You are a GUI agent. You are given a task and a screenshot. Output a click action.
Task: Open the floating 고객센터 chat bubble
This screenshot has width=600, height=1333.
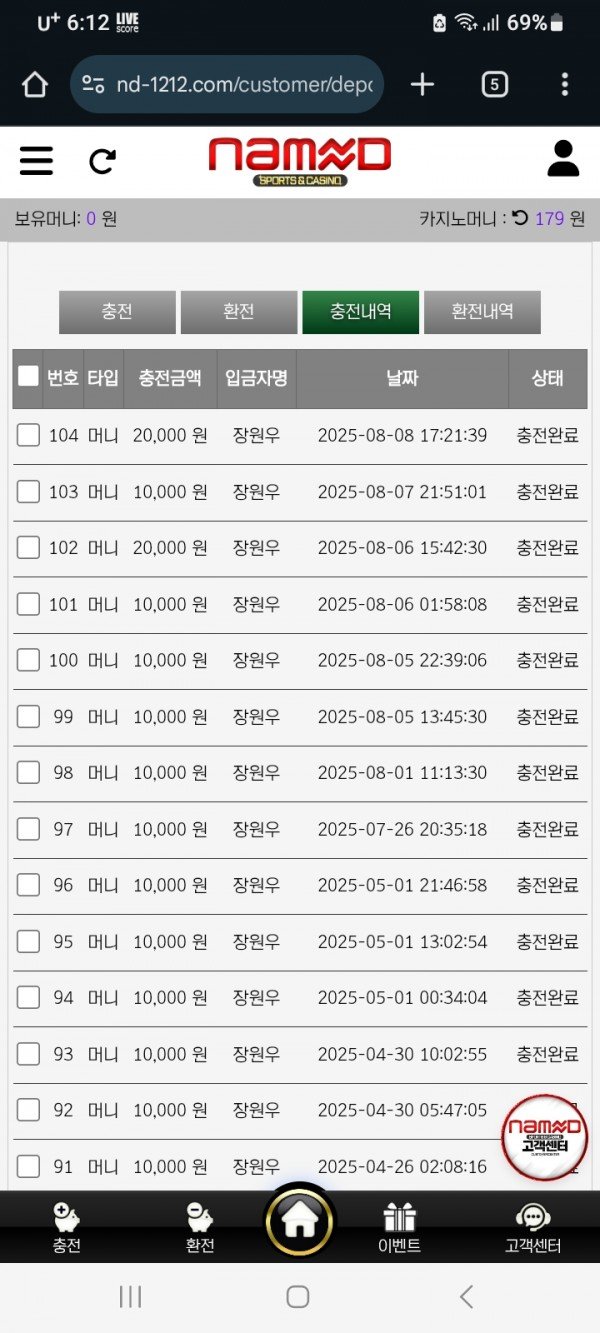544,1137
